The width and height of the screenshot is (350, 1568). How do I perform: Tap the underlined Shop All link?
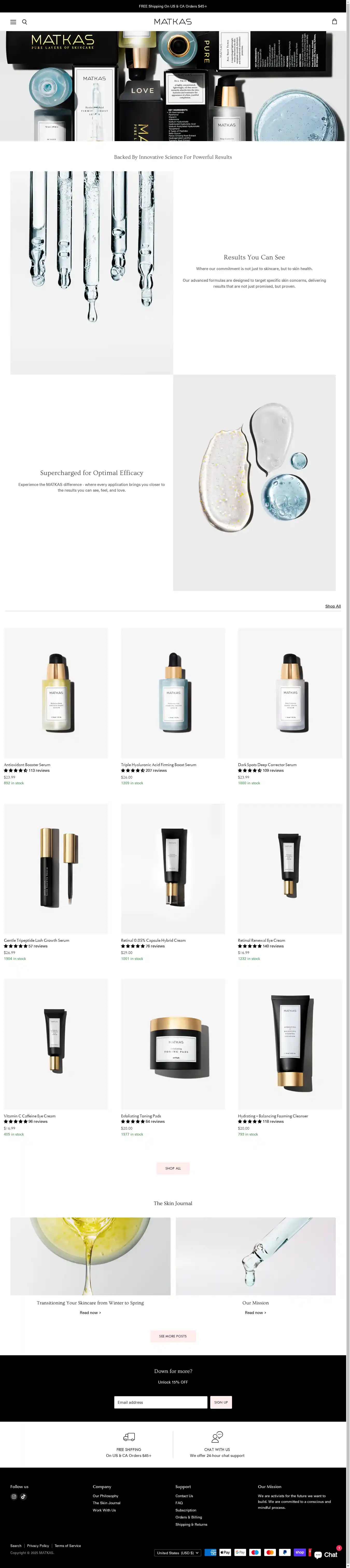[332, 606]
